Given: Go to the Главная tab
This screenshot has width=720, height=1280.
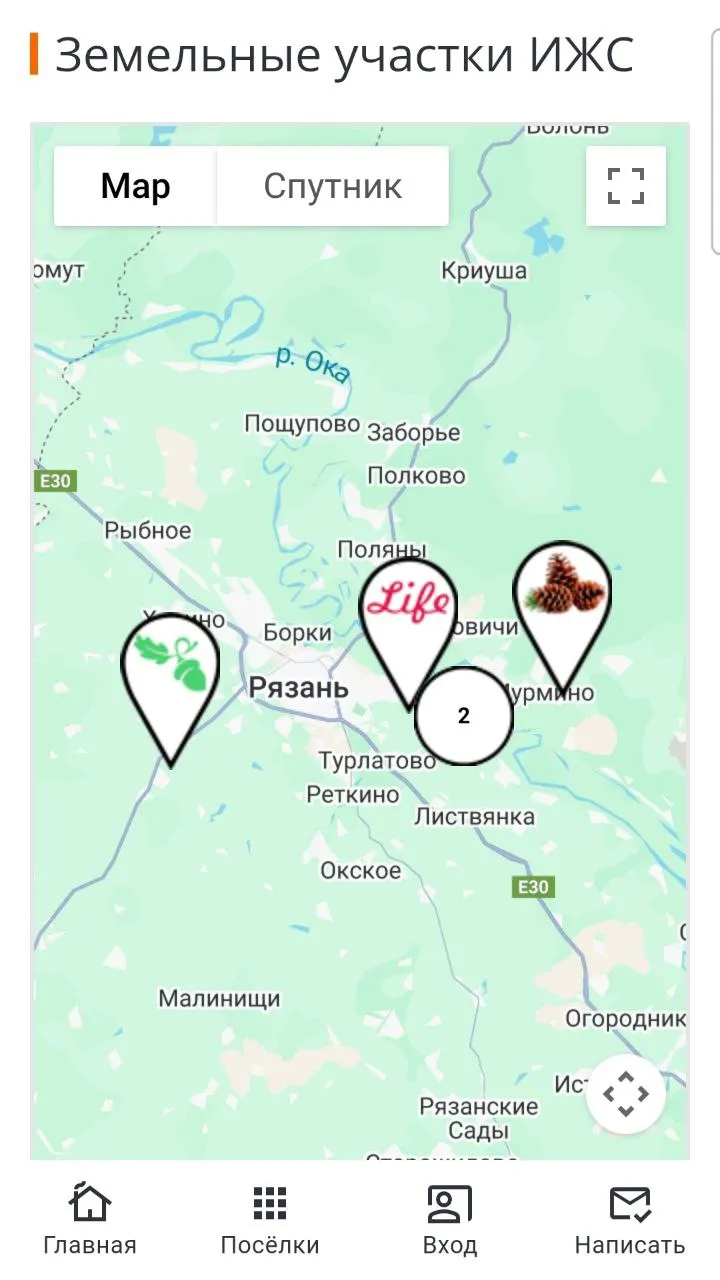Looking at the screenshot, I should (x=90, y=1219).
